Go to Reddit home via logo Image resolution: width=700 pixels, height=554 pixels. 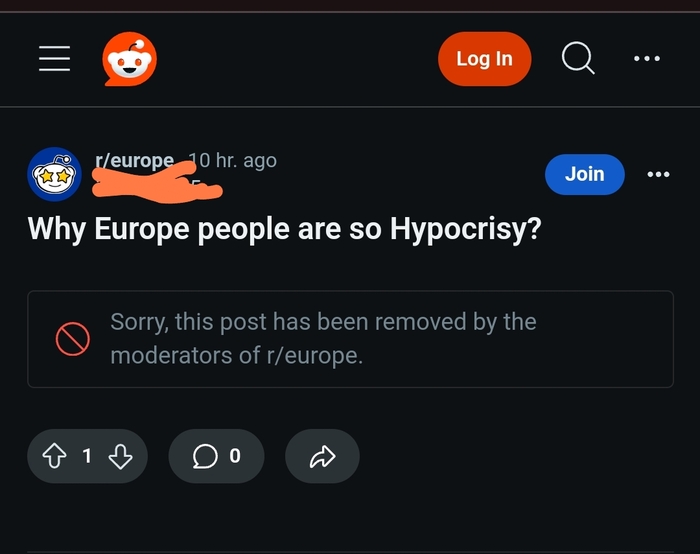click(130, 59)
